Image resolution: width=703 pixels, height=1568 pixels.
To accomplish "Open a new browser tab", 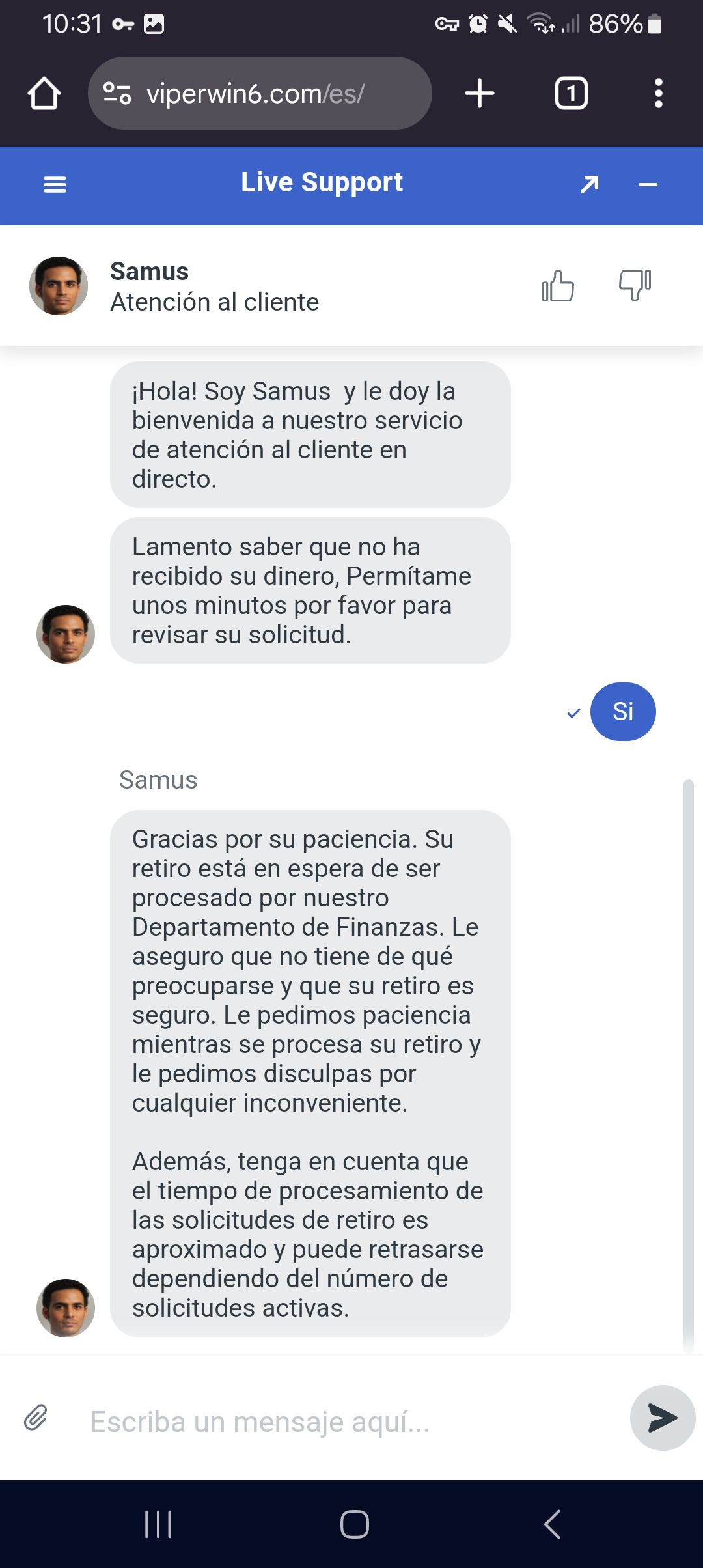I will [480, 93].
